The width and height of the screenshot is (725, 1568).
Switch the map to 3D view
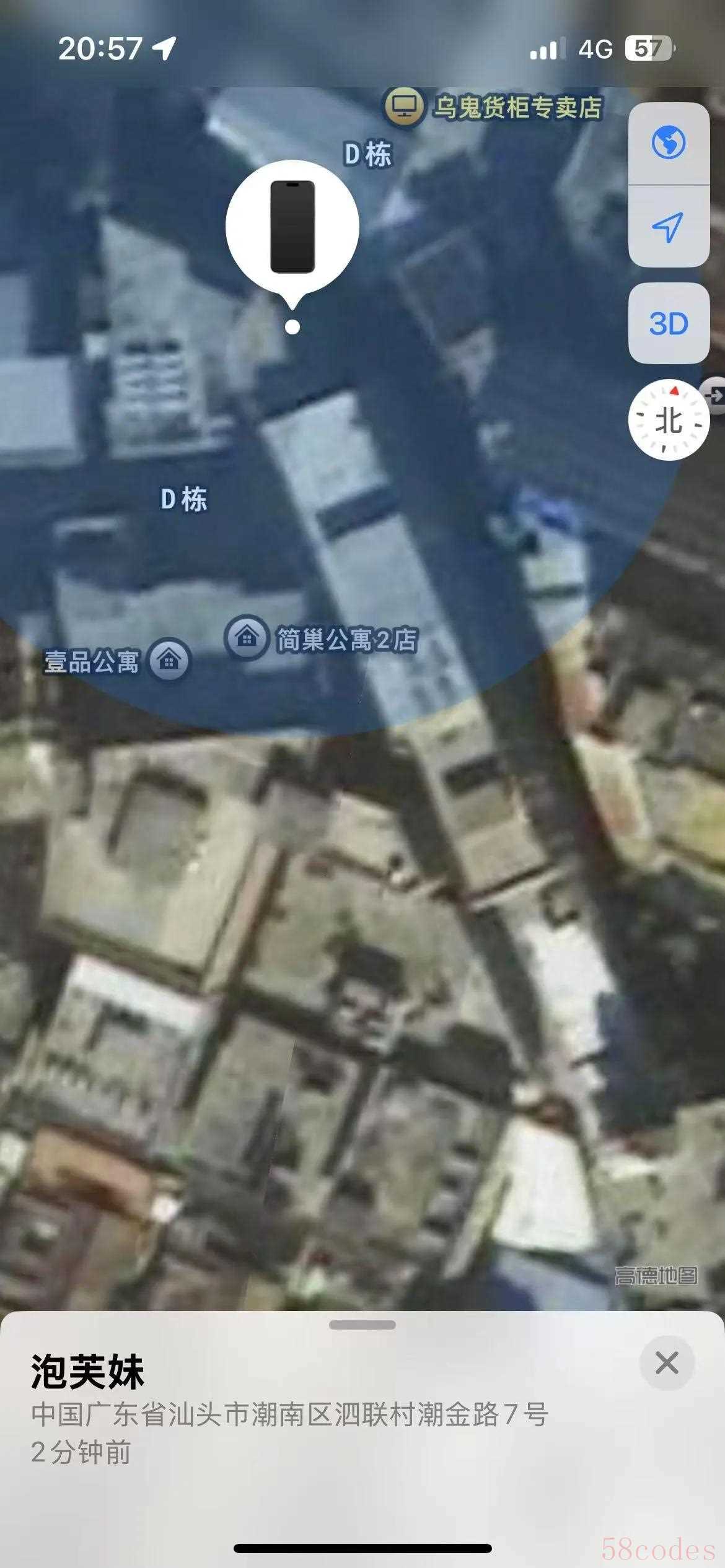[x=669, y=323]
